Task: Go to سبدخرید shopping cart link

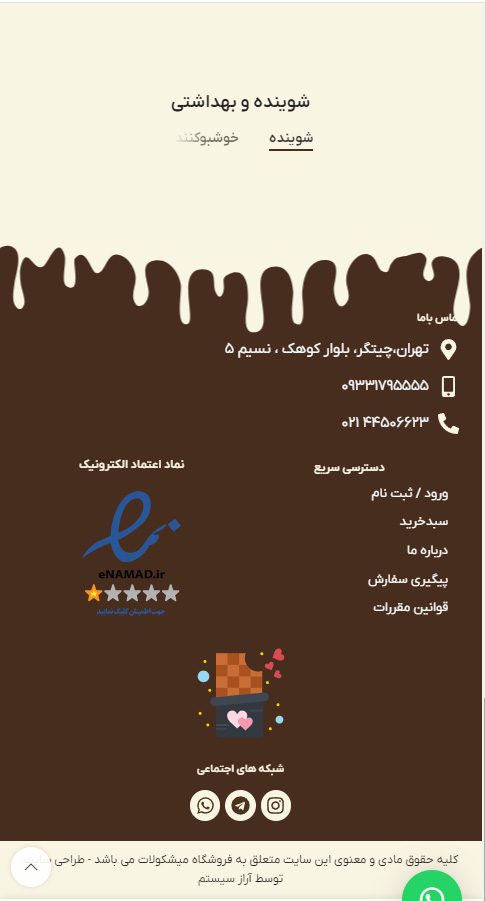Action: (424, 522)
